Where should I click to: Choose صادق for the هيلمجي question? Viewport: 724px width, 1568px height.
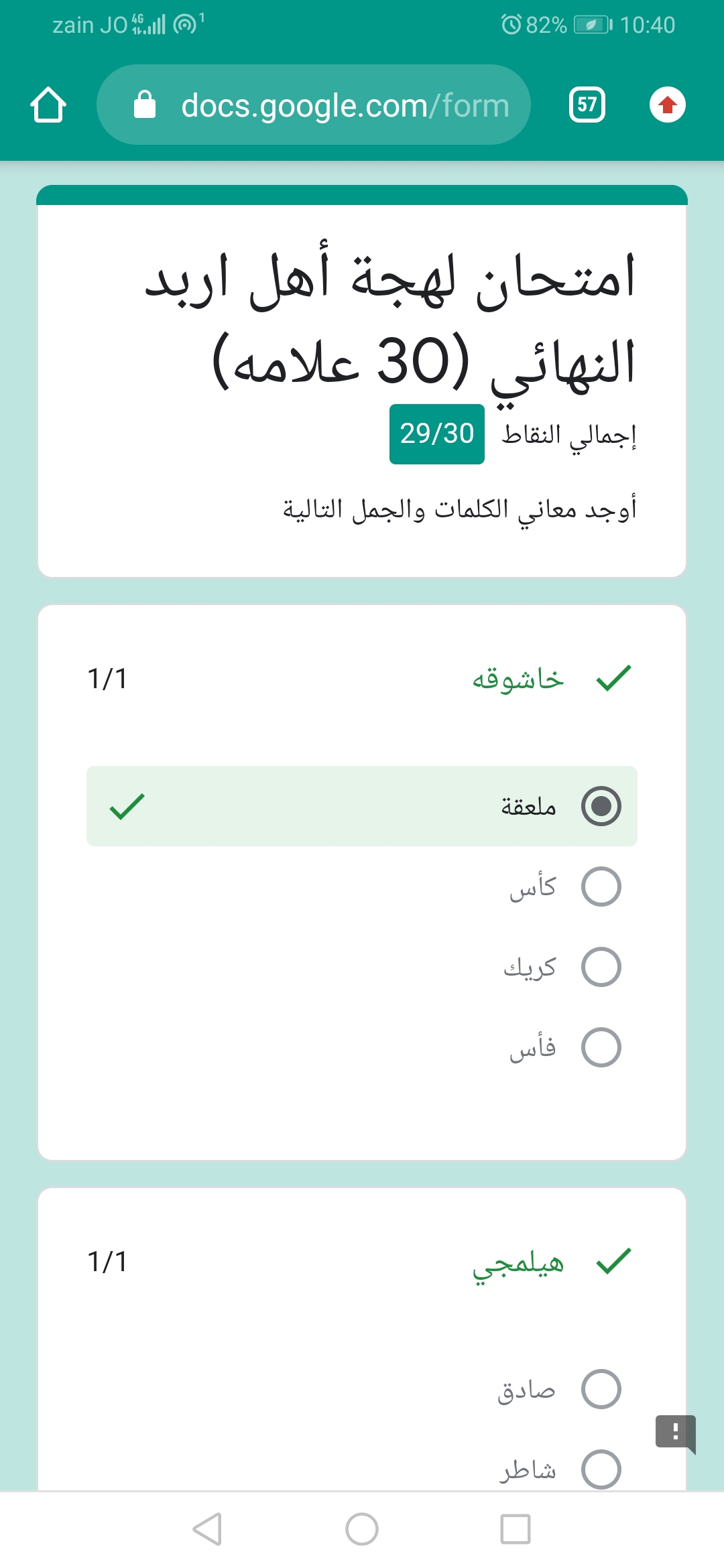pos(601,1389)
